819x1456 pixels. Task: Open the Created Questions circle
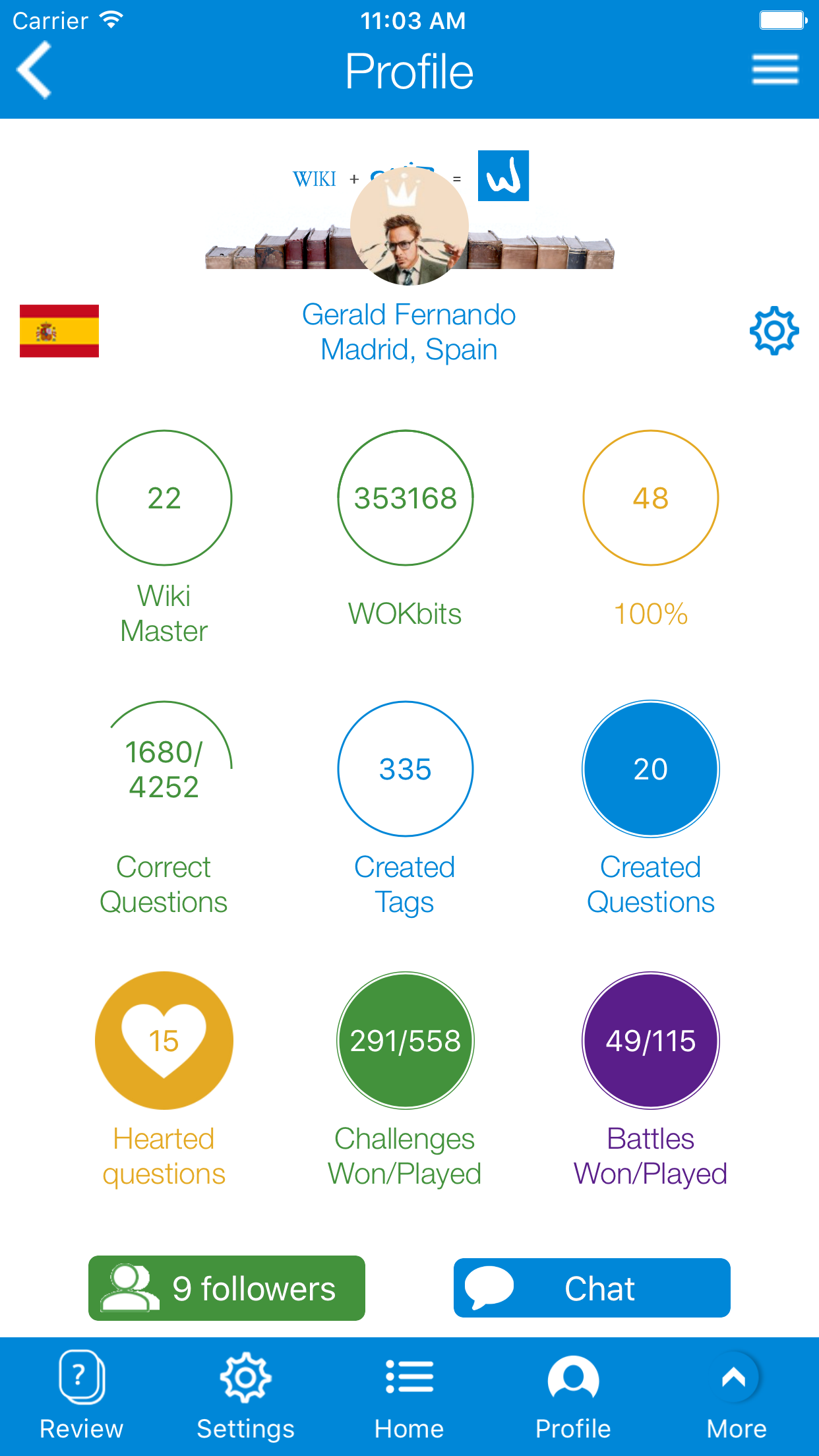tap(651, 769)
